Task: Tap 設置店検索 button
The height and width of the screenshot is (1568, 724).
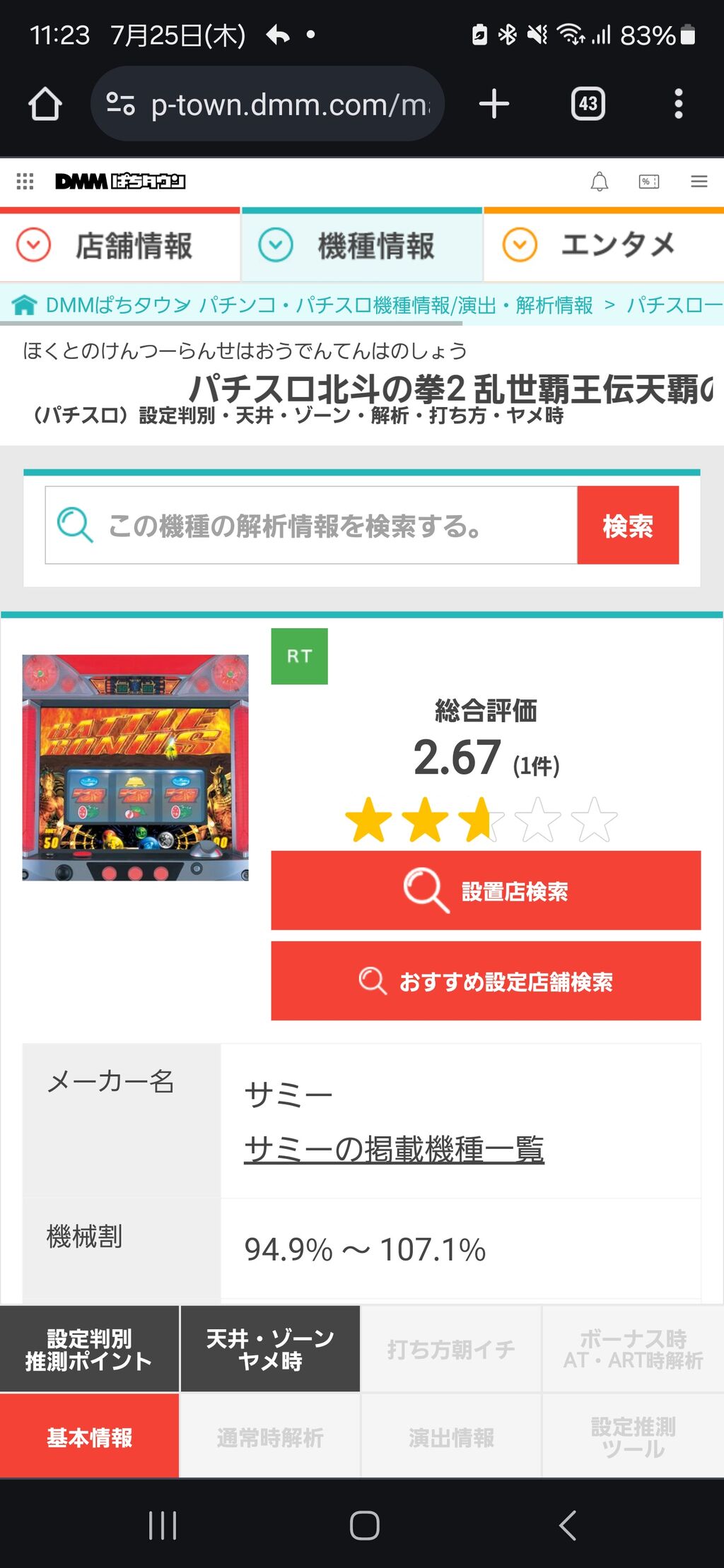Action: (486, 890)
